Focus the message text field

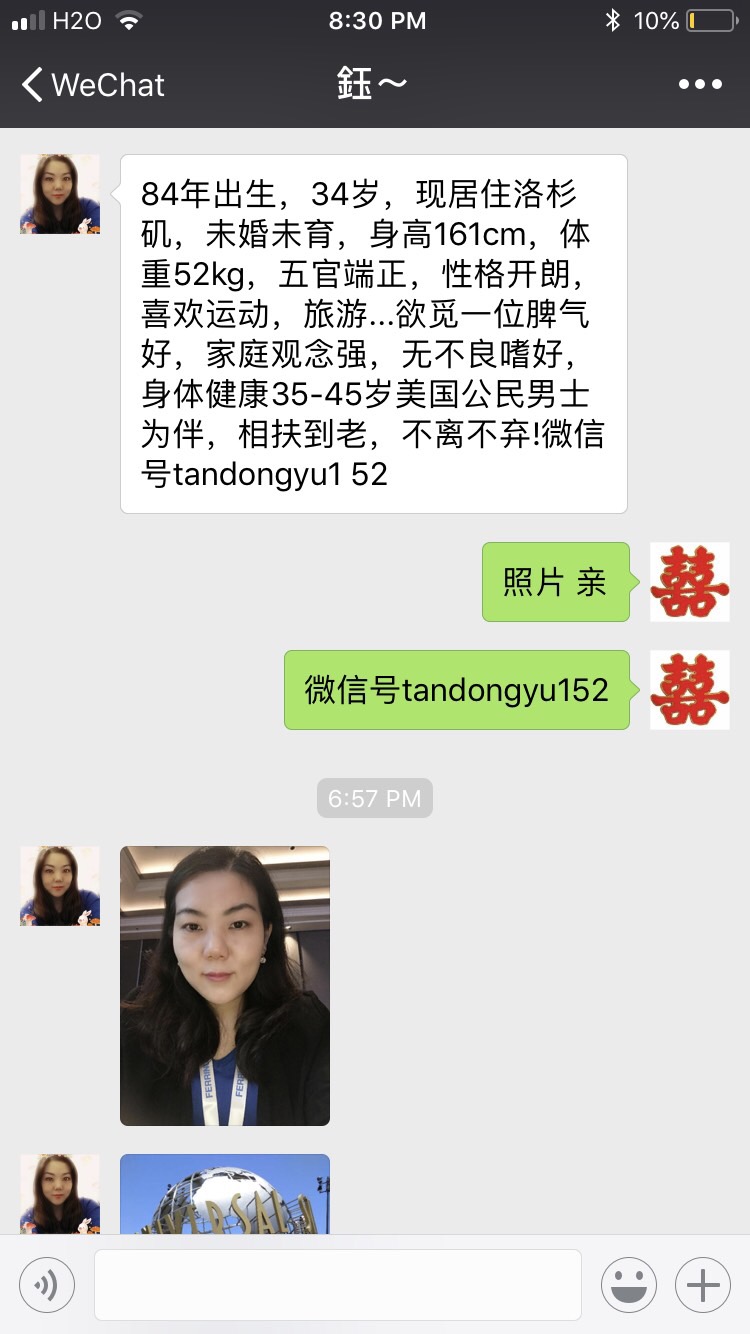pos(337,1284)
